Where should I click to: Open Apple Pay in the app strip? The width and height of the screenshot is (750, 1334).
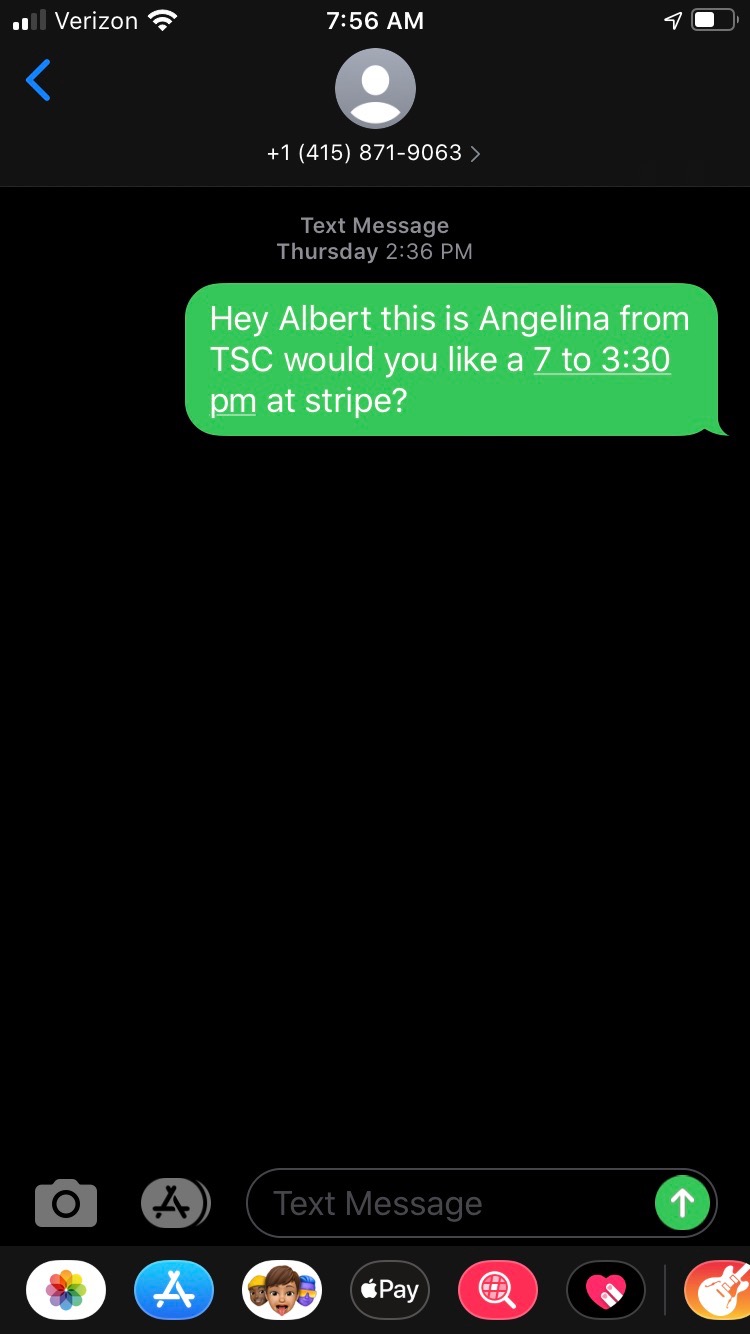click(x=390, y=1290)
